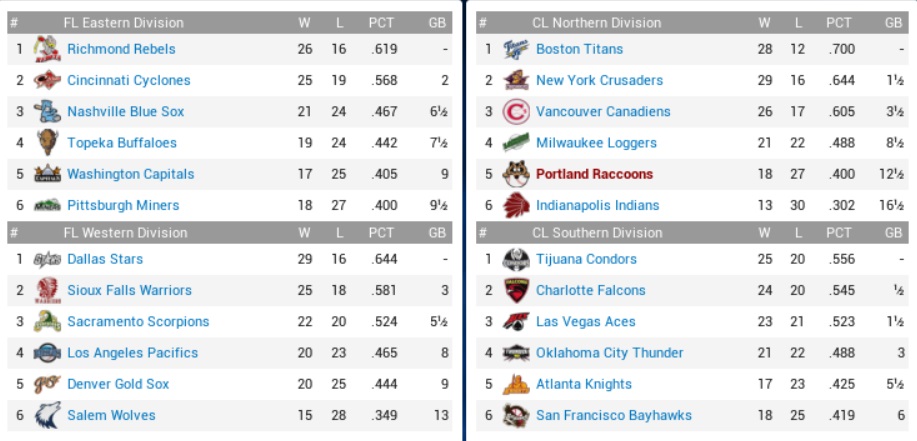Go to the Milwaukee Loggers page
This screenshot has width=917, height=441.
(596, 143)
